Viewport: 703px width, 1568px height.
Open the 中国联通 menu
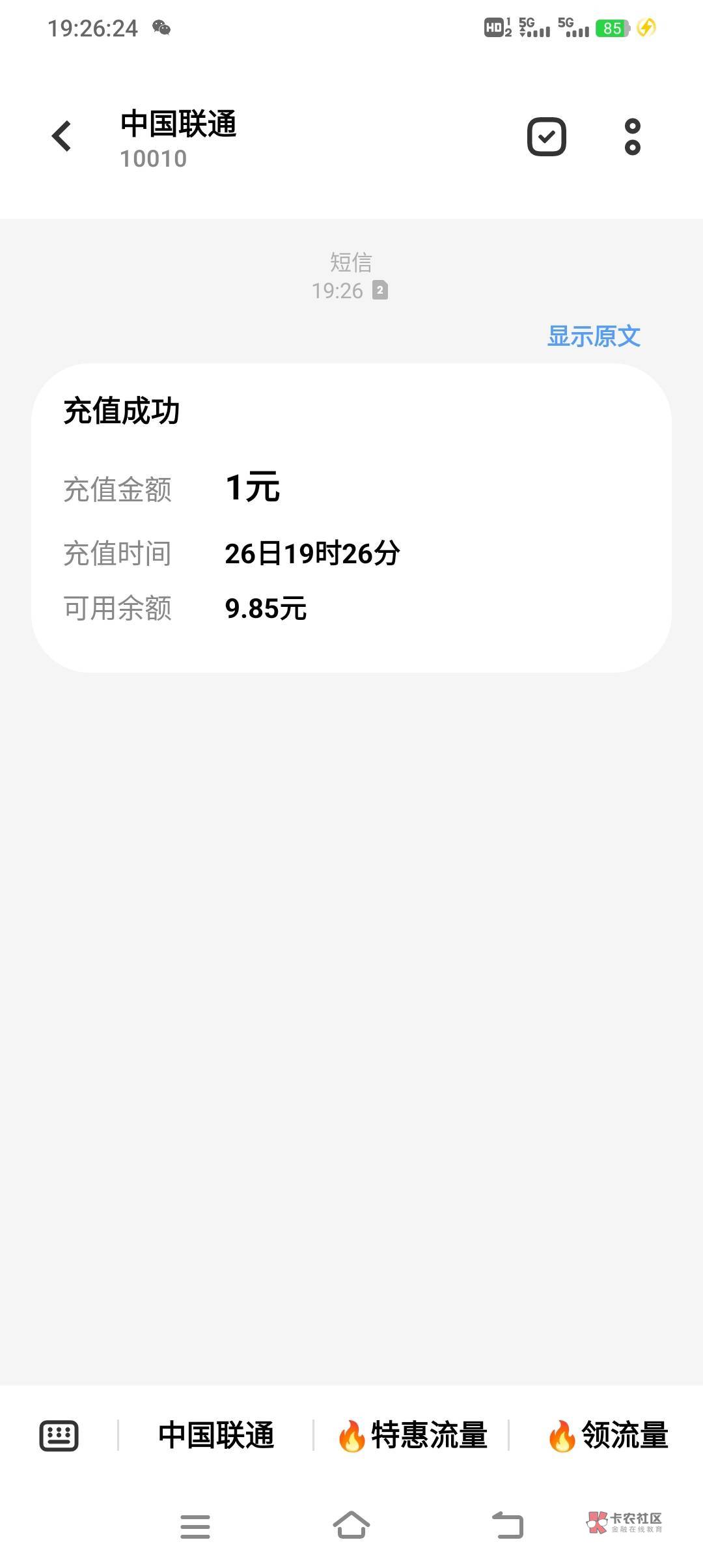(216, 1436)
